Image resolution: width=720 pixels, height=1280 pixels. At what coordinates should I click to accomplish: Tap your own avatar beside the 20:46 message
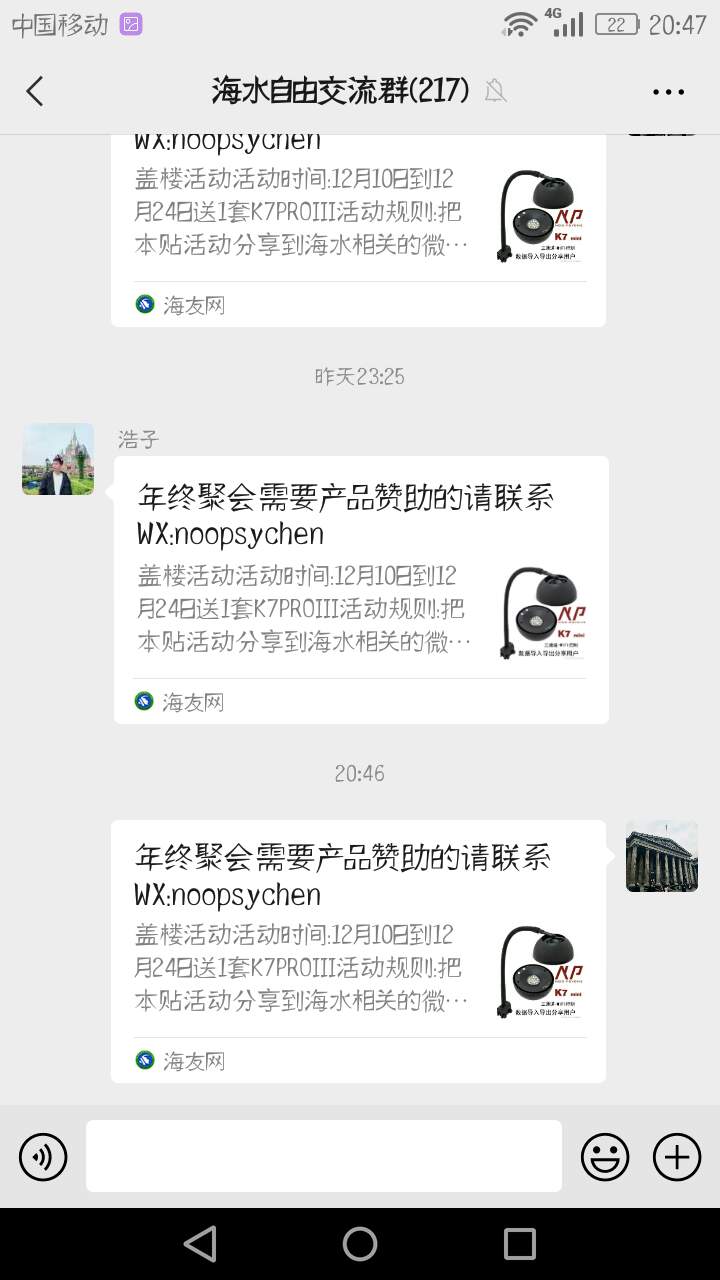coord(662,856)
